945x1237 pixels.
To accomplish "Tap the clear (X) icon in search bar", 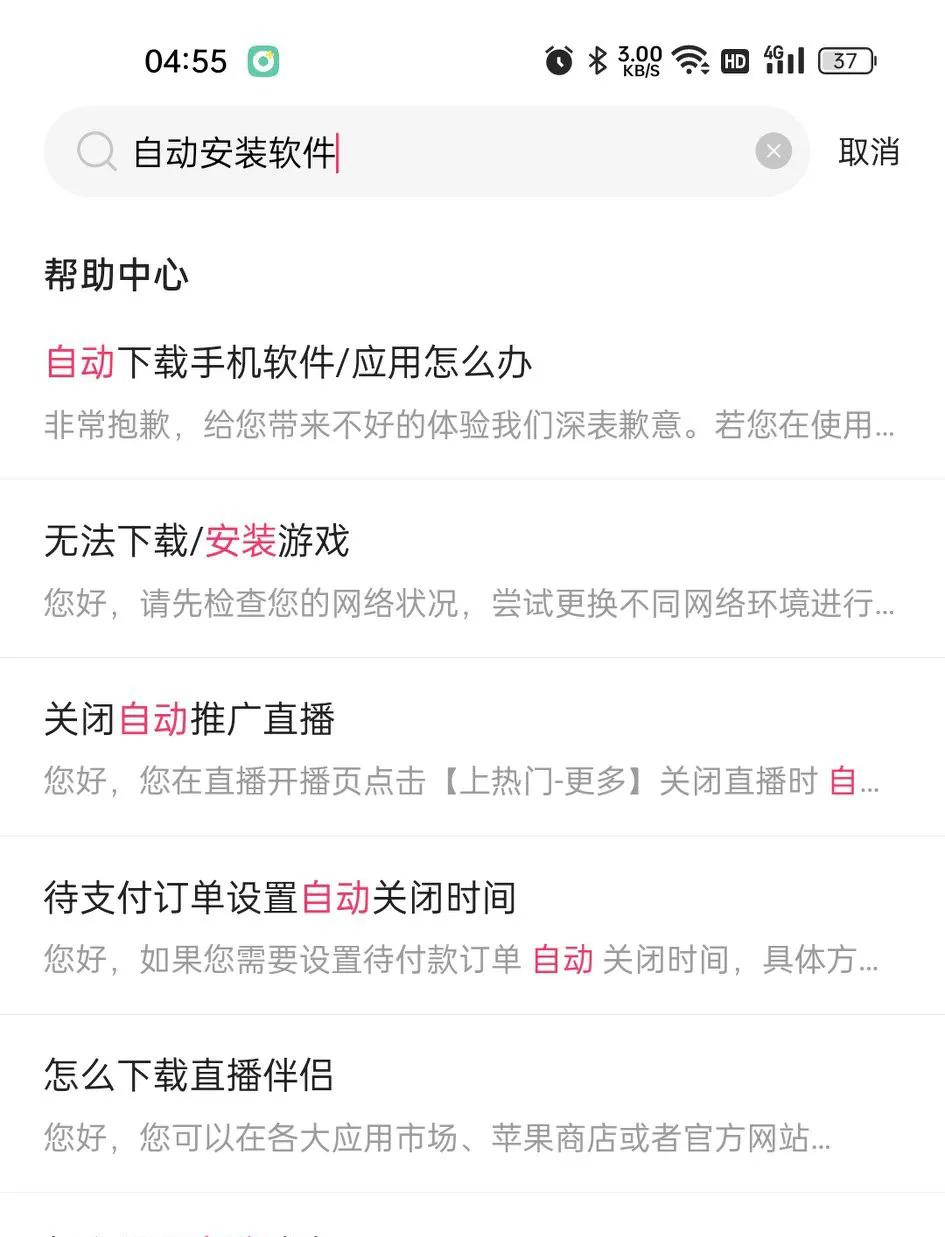I will (773, 151).
